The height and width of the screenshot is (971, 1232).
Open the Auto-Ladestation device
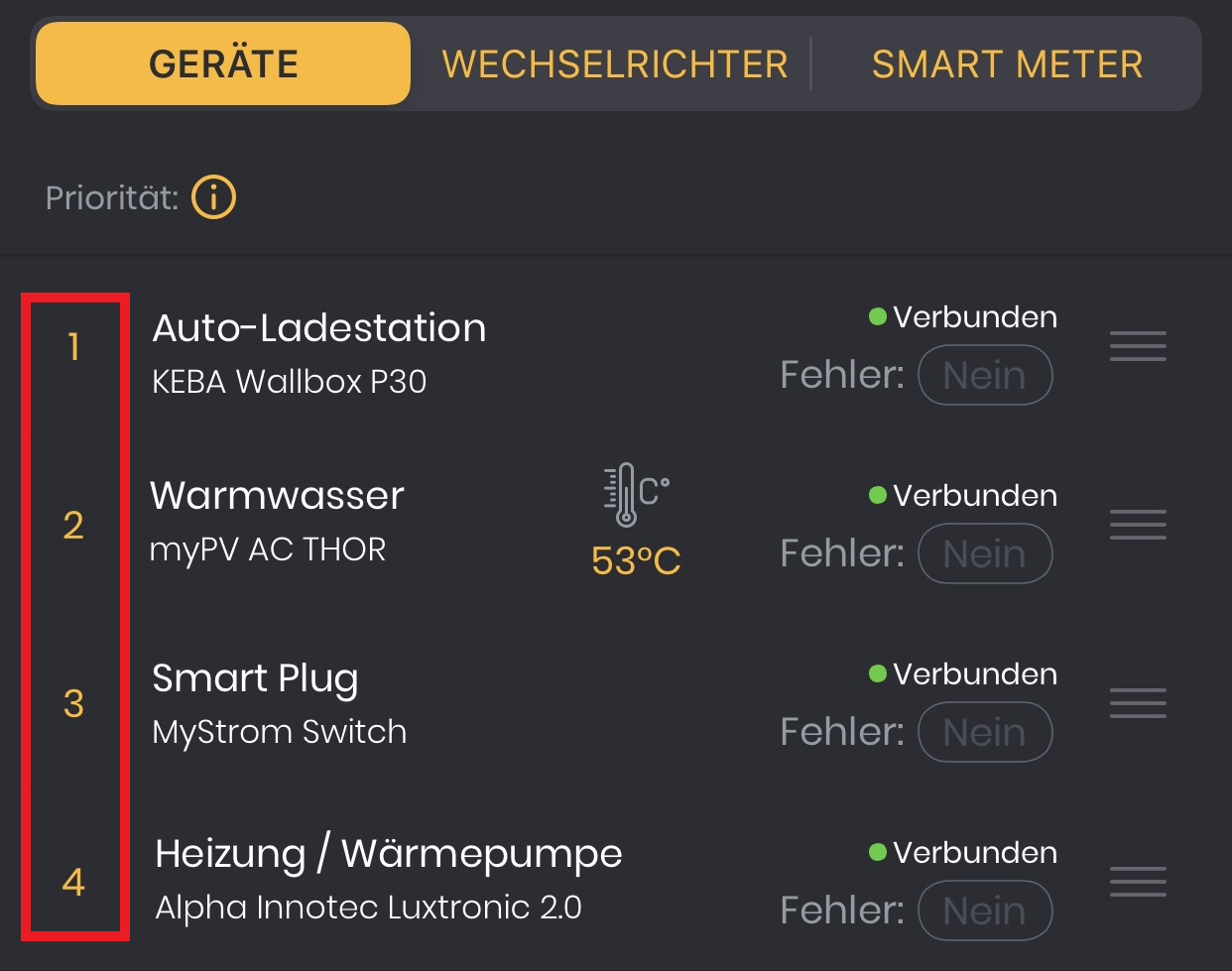[x=318, y=352]
